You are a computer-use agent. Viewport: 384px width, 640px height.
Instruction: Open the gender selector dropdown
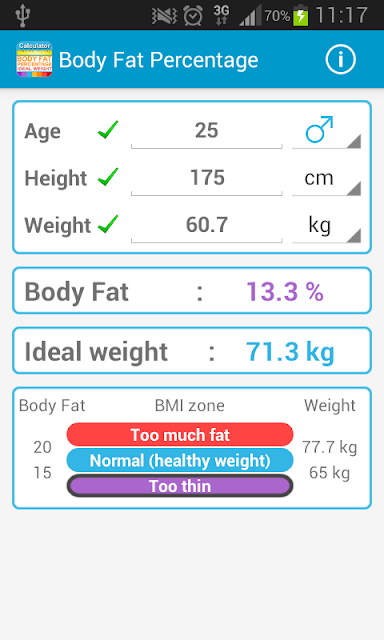click(326, 131)
